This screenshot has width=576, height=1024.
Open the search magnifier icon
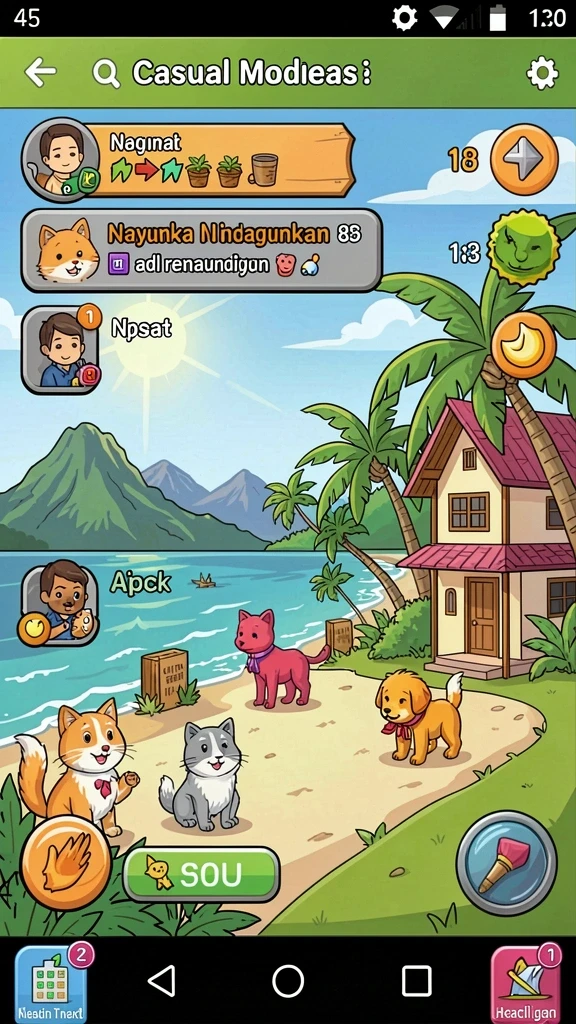tap(106, 73)
